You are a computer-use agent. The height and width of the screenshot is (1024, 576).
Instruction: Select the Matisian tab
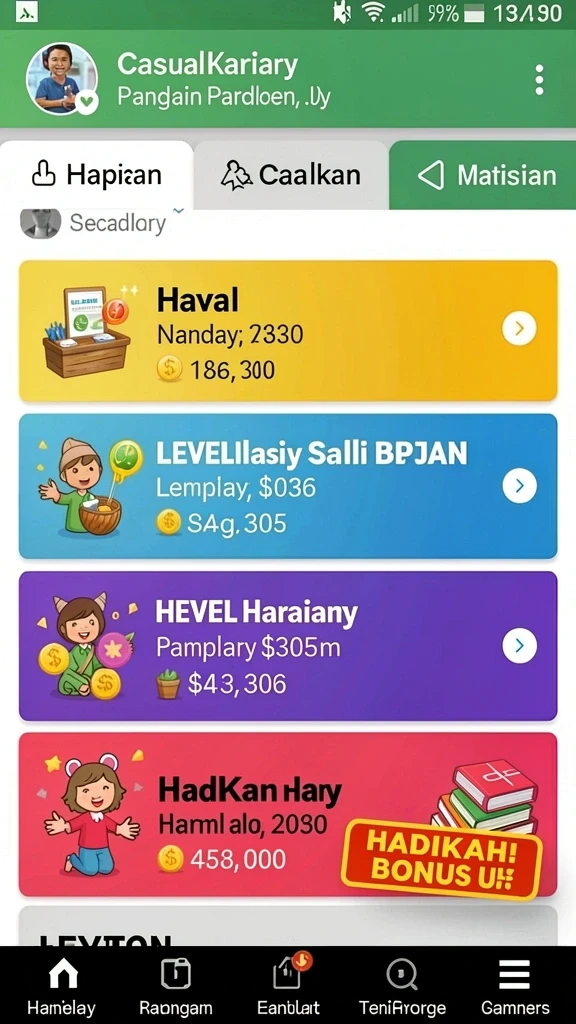pos(483,175)
